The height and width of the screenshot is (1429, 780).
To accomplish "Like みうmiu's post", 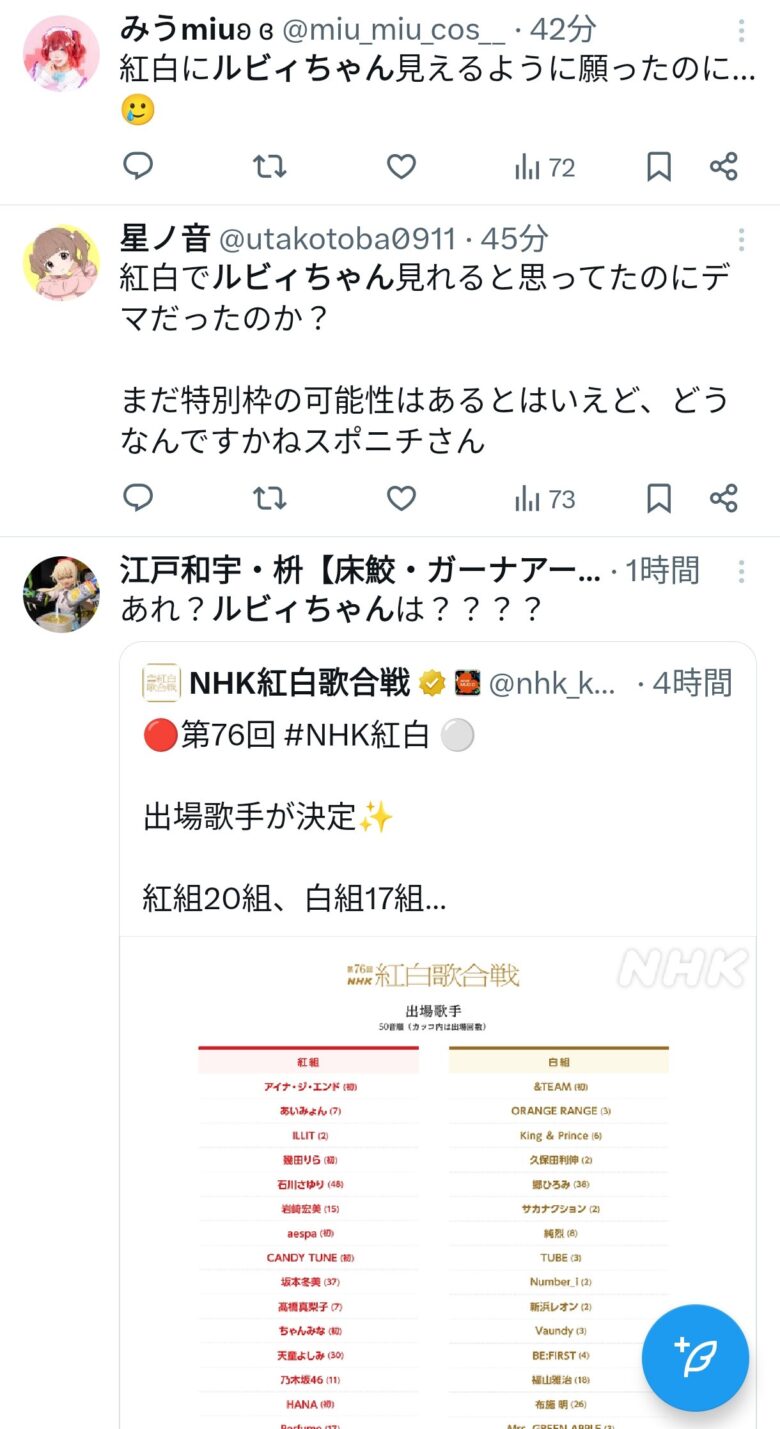I will 401,166.
